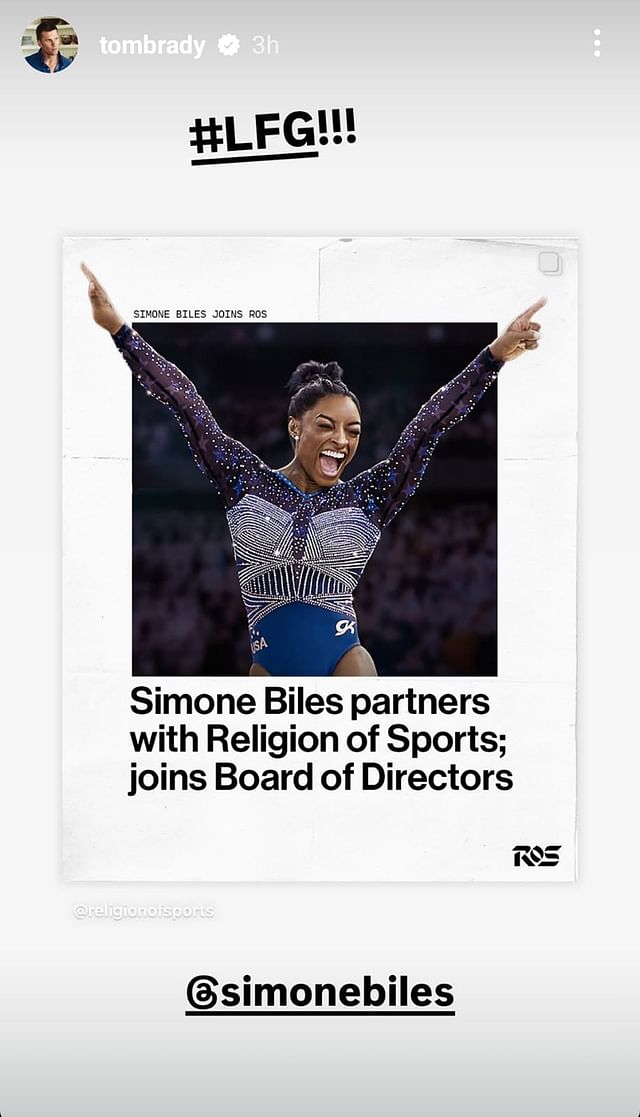Open tombrady's profile picture
This screenshot has height=1117, width=640.
click(x=49, y=45)
